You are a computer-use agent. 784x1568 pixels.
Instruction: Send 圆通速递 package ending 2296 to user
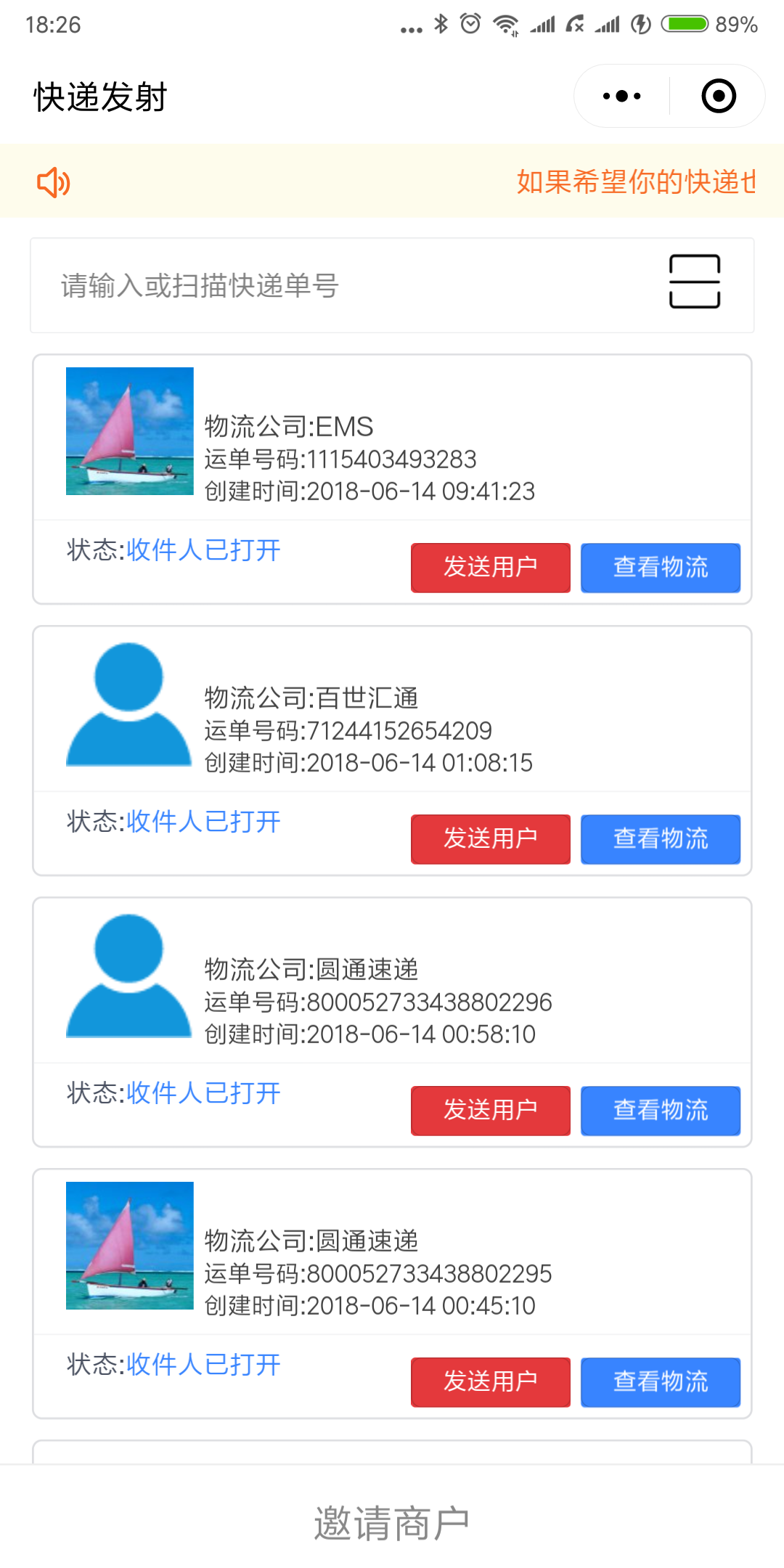pos(491,1111)
